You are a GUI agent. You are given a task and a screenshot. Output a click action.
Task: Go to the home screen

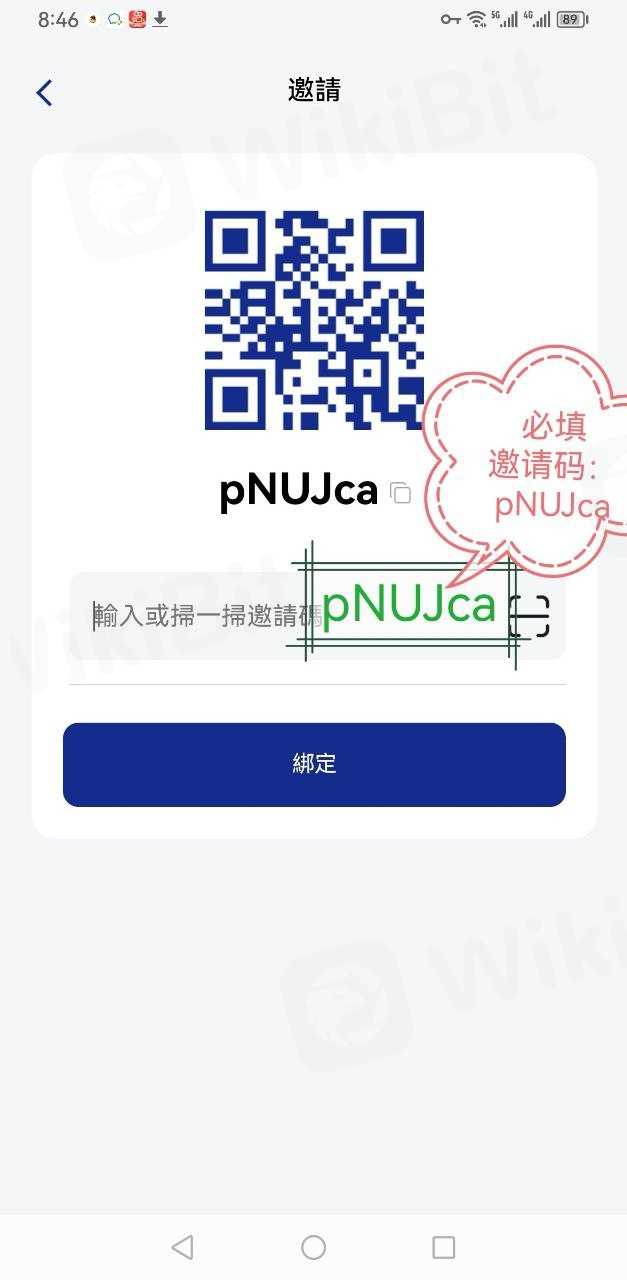point(314,1247)
